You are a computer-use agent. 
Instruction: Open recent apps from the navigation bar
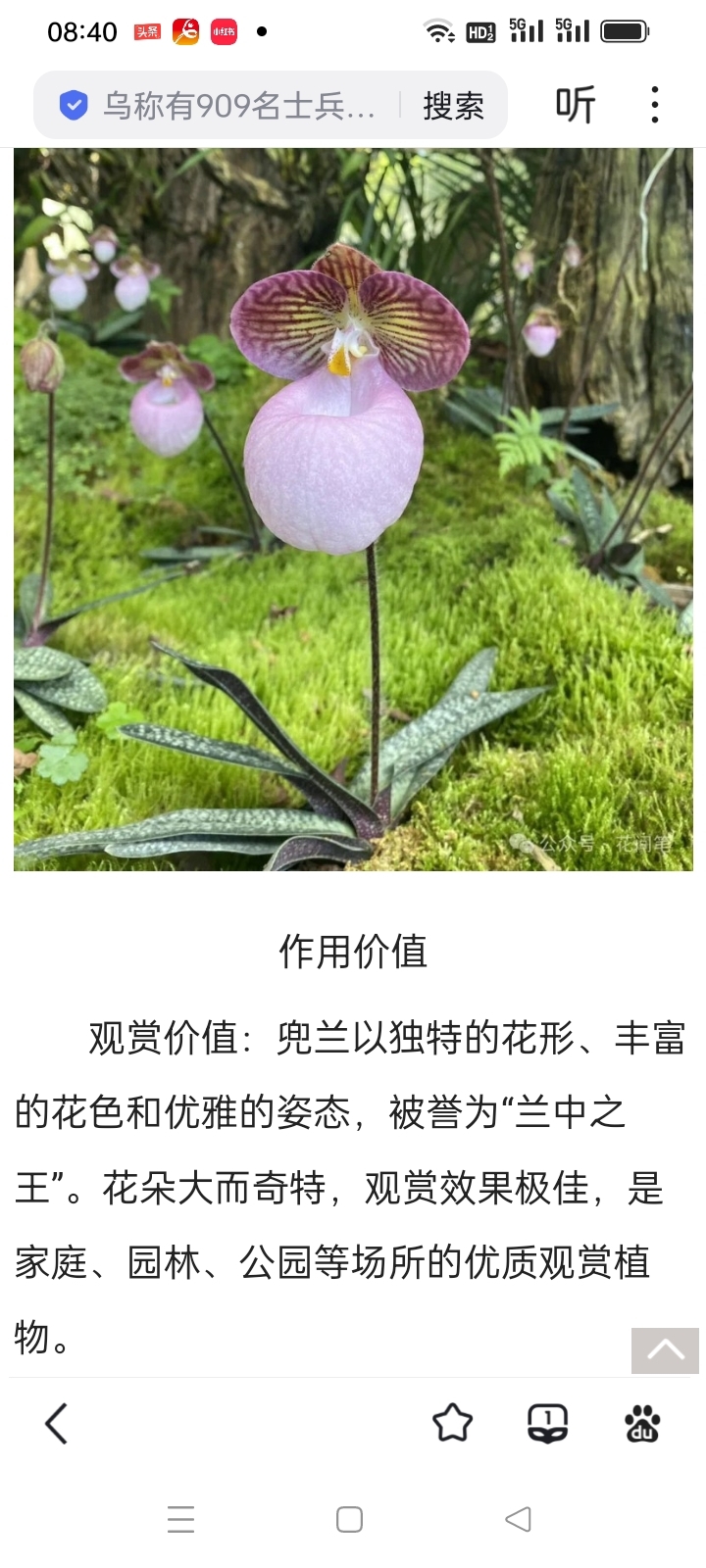pos(180,1519)
